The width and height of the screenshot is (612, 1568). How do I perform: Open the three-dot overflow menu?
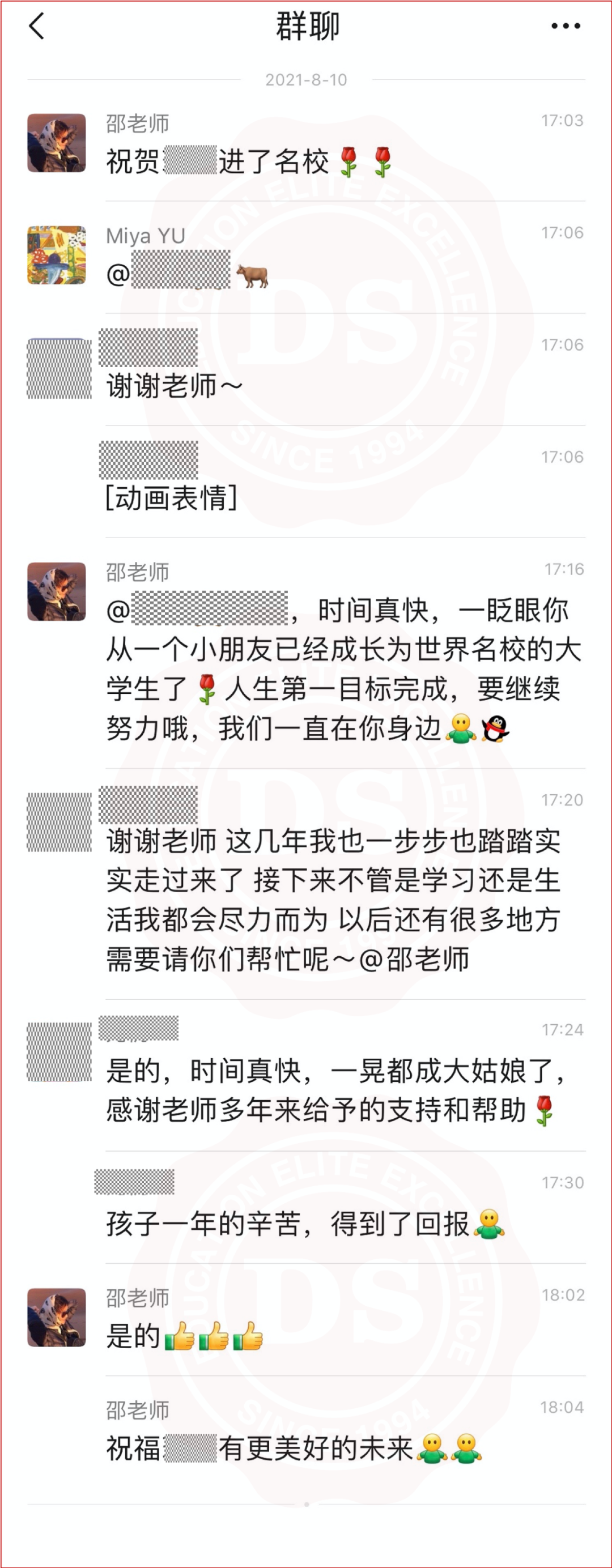565,26
